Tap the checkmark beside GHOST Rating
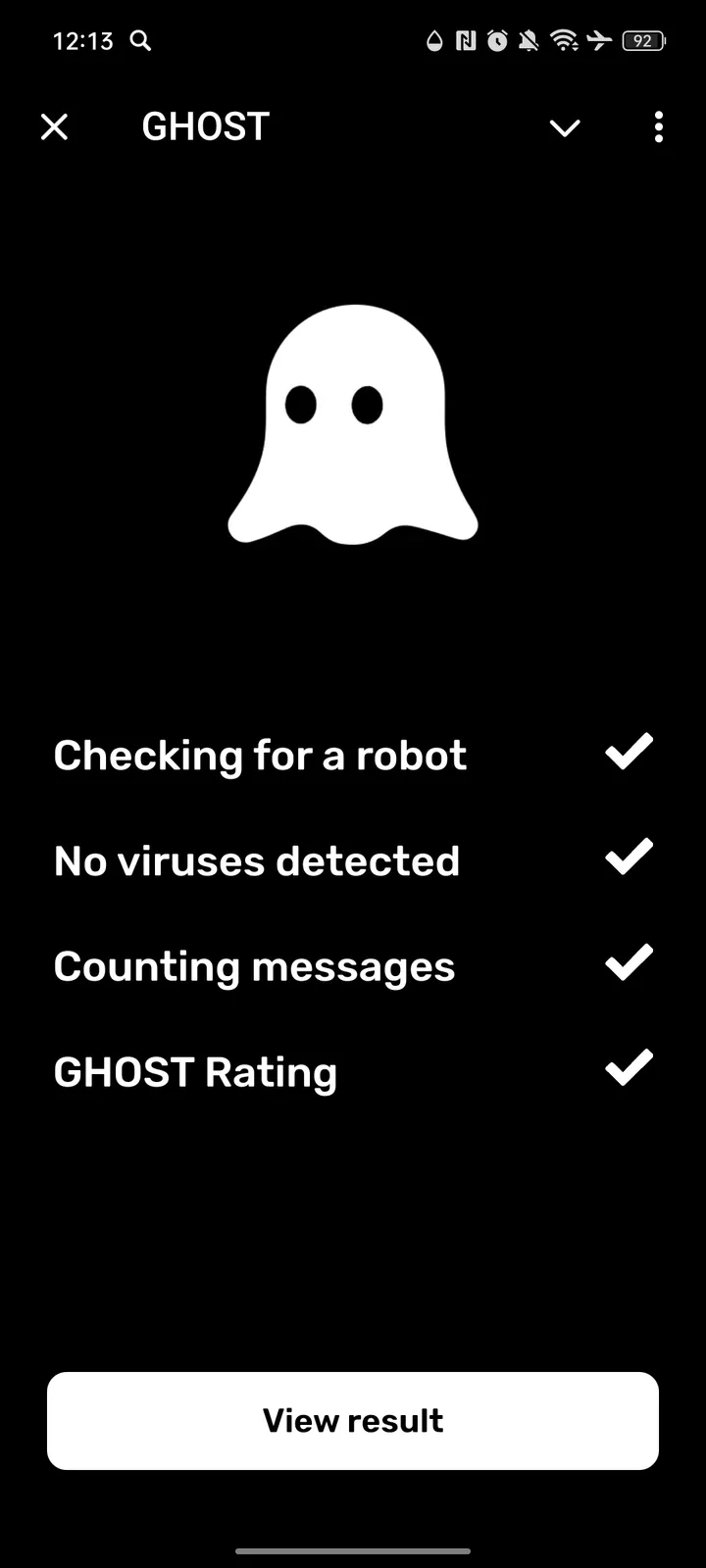This screenshot has width=706, height=1568. pos(629,1068)
